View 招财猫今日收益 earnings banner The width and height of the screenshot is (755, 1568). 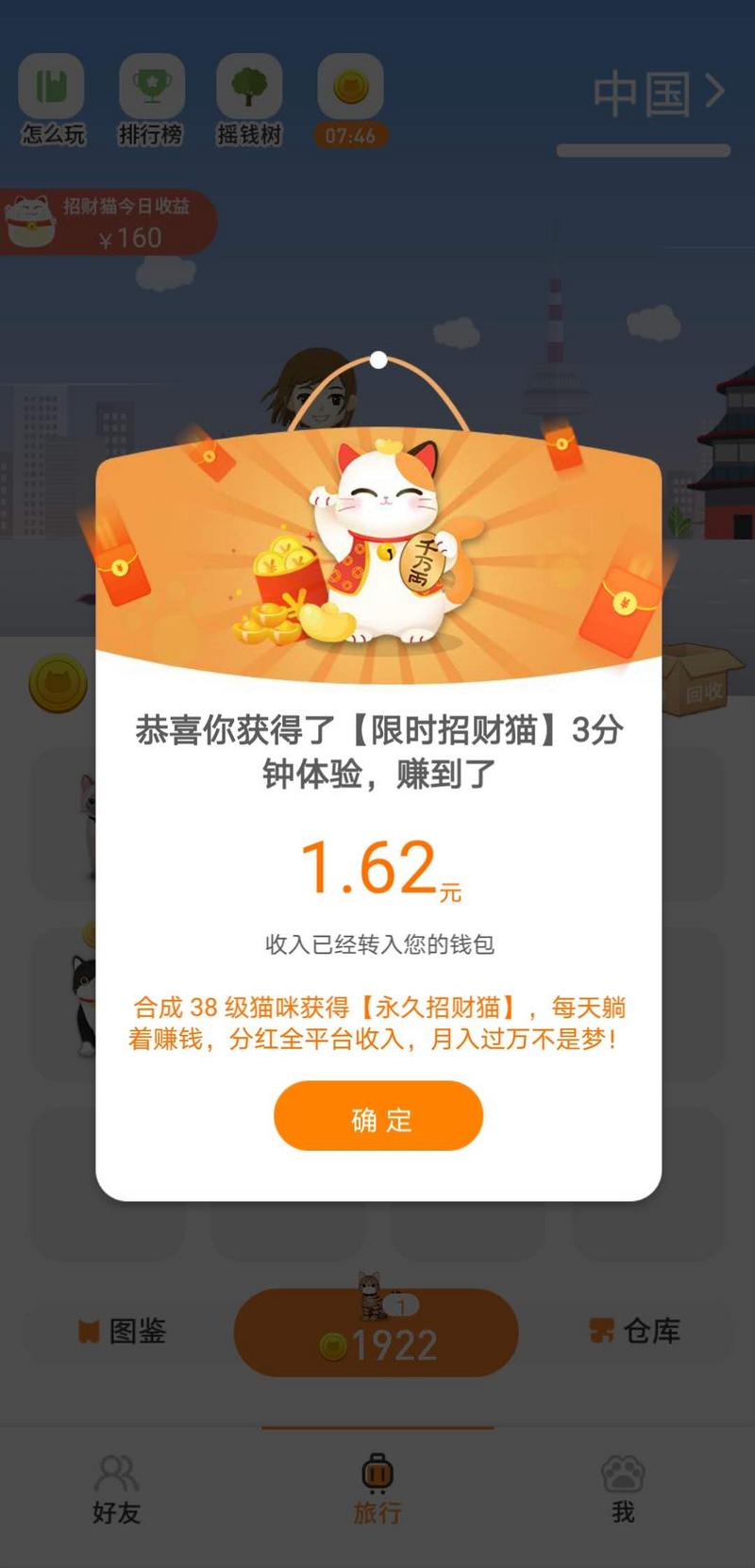pyautogui.click(x=109, y=223)
